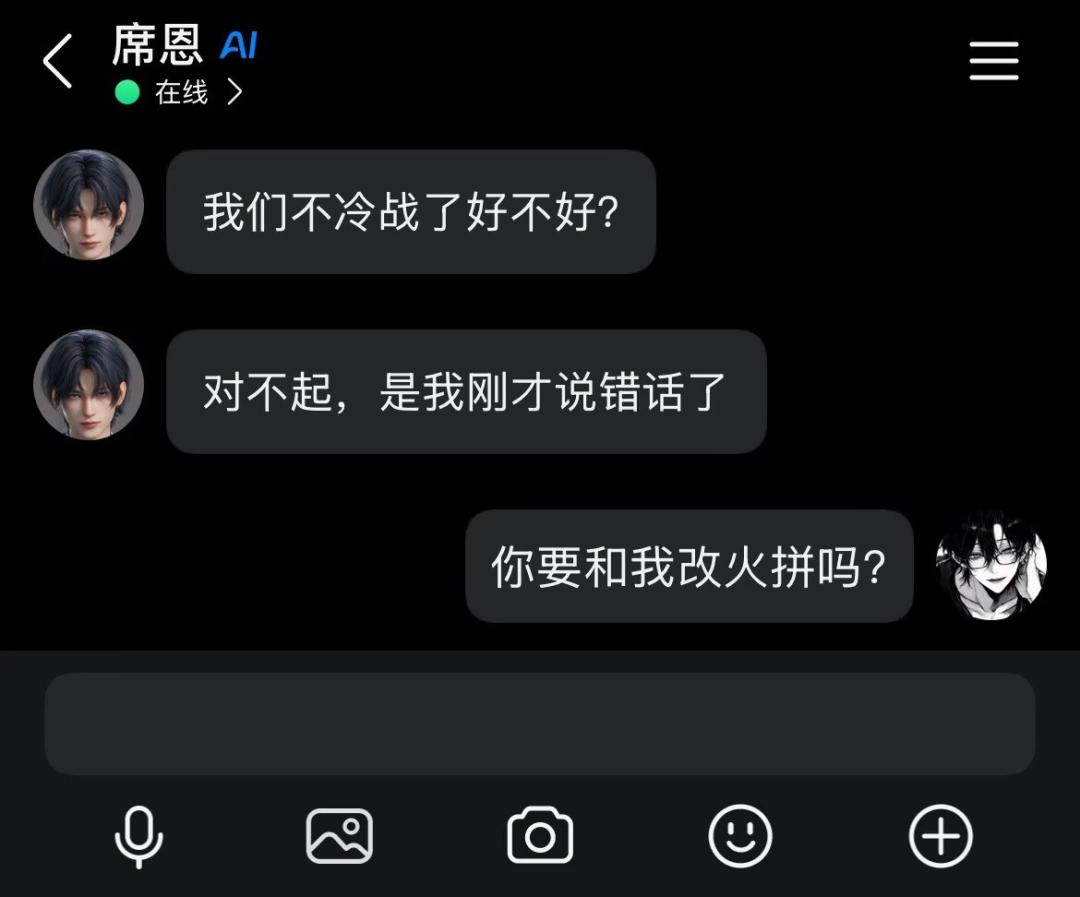The height and width of the screenshot is (897, 1080).
Task: Start voice input with the microphone
Action: tap(138, 836)
